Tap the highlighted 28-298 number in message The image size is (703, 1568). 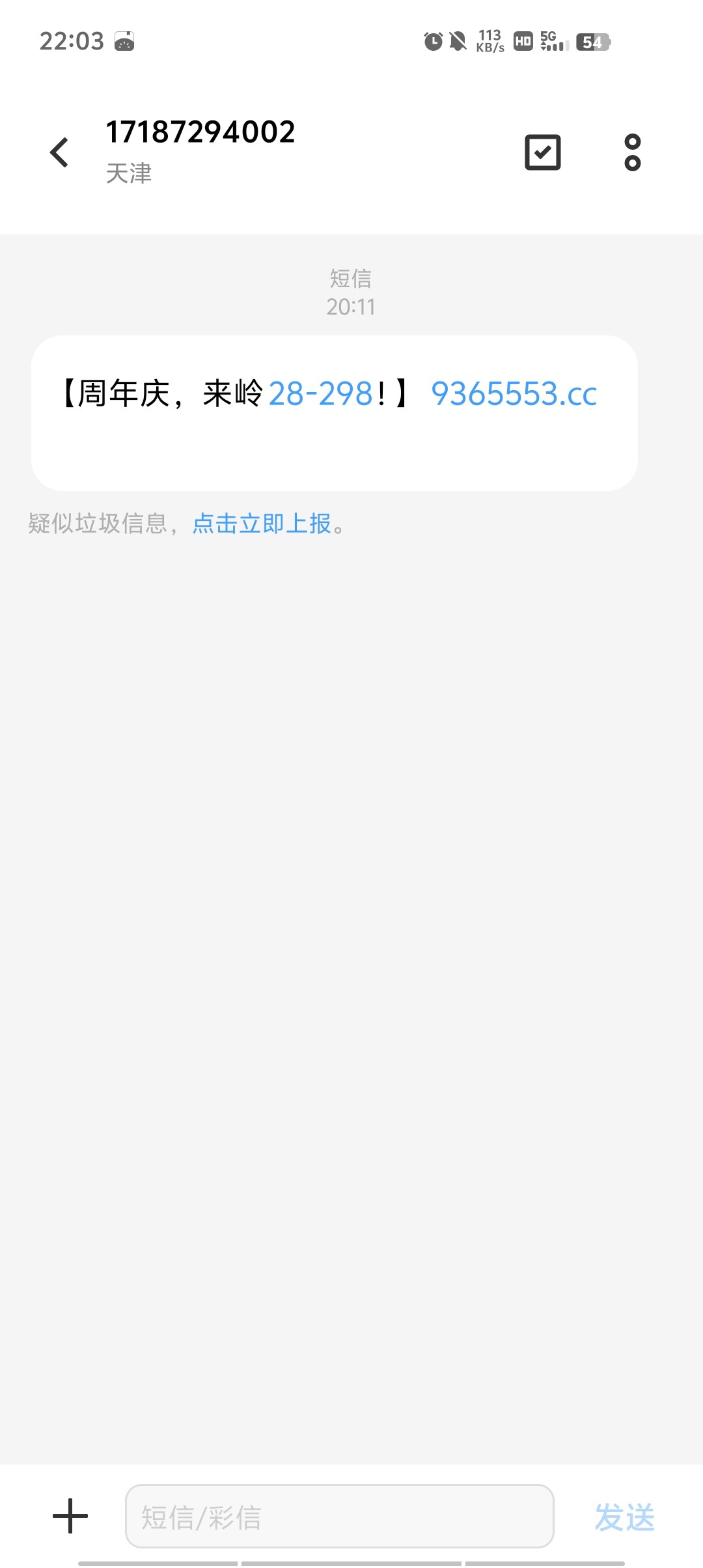(x=321, y=394)
